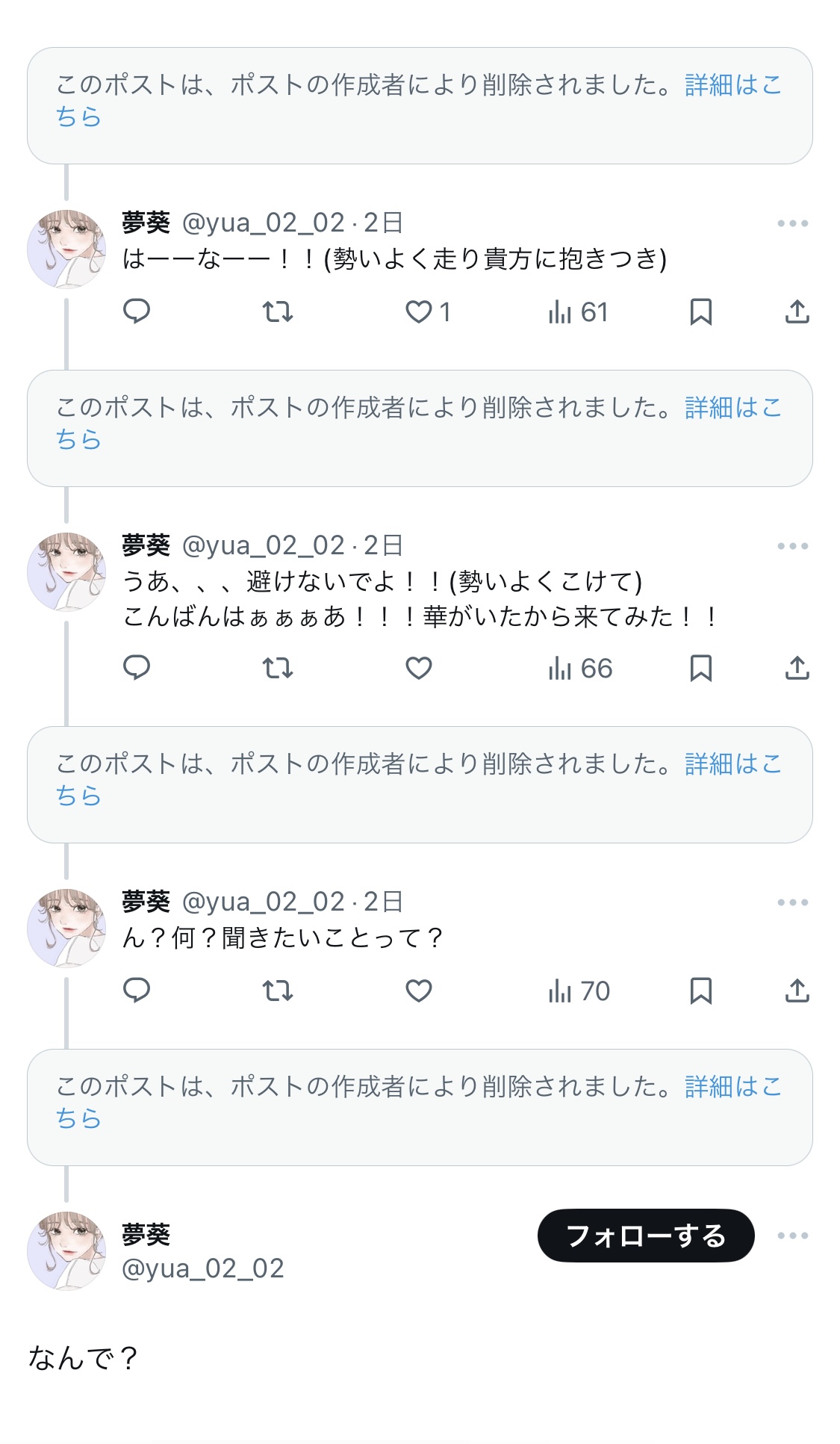Share the はーーなーー post
840x1444 pixels.
coord(797,312)
